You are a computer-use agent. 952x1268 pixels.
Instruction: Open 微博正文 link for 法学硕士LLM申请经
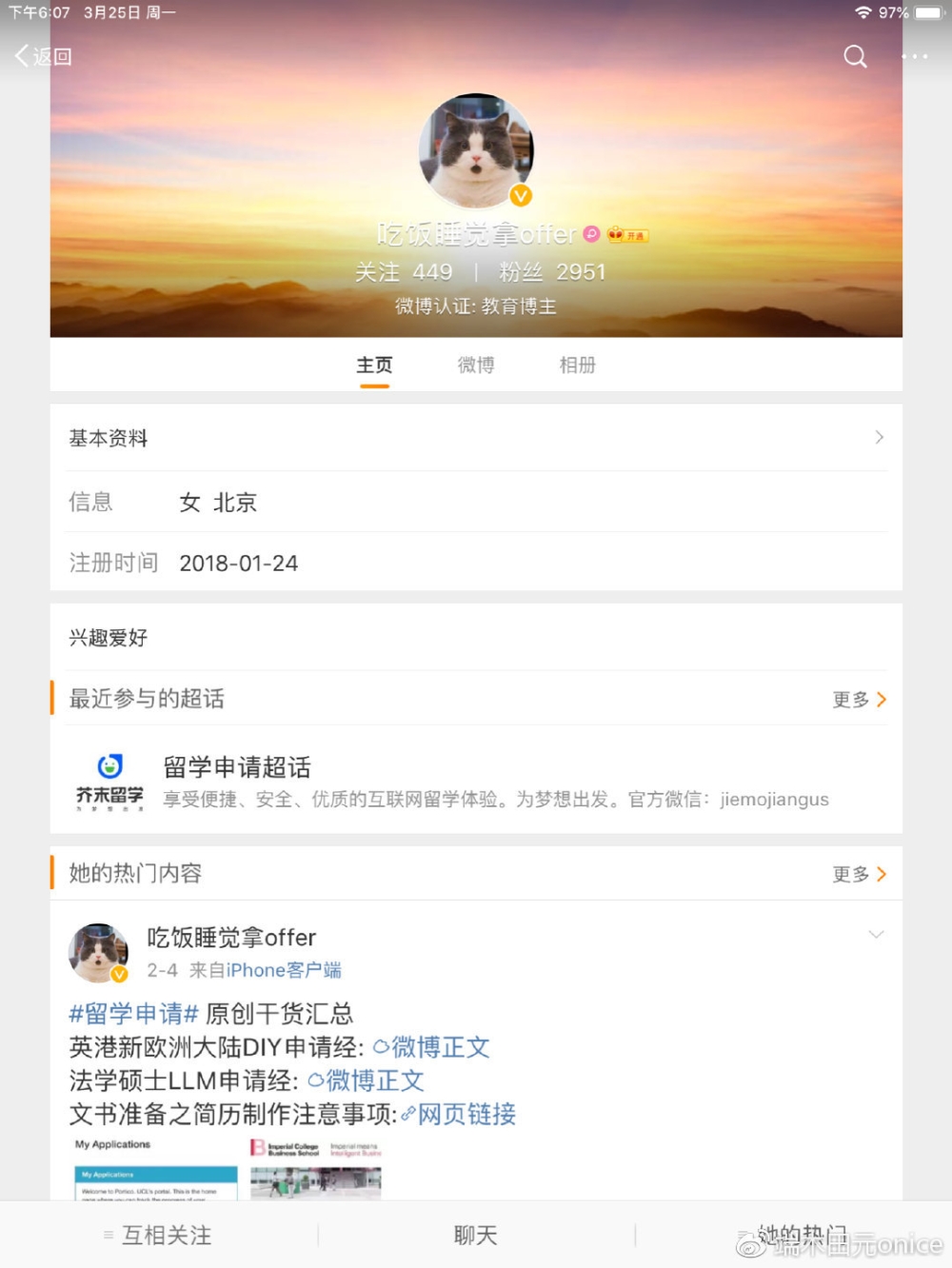(367, 1081)
